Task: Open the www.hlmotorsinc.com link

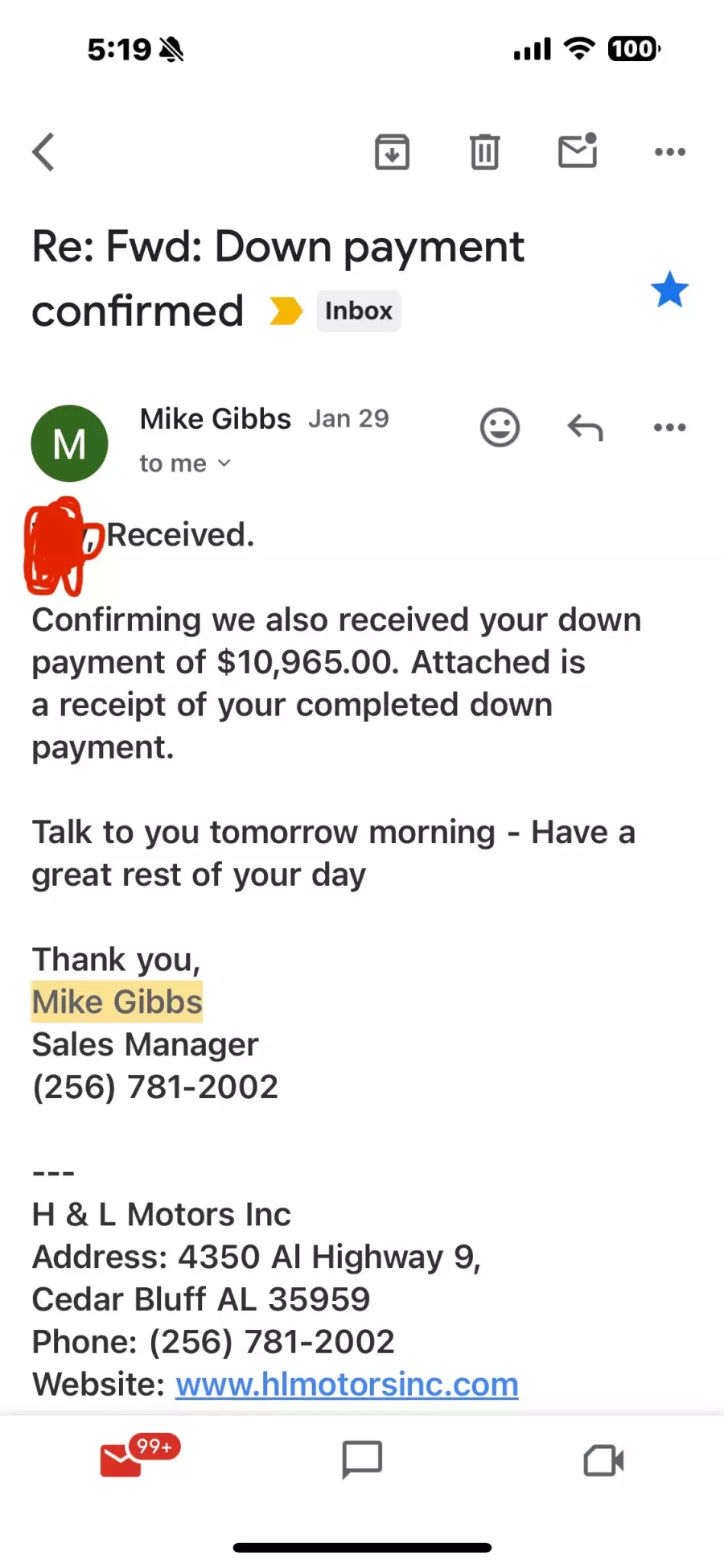Action: click(347, 1384)
